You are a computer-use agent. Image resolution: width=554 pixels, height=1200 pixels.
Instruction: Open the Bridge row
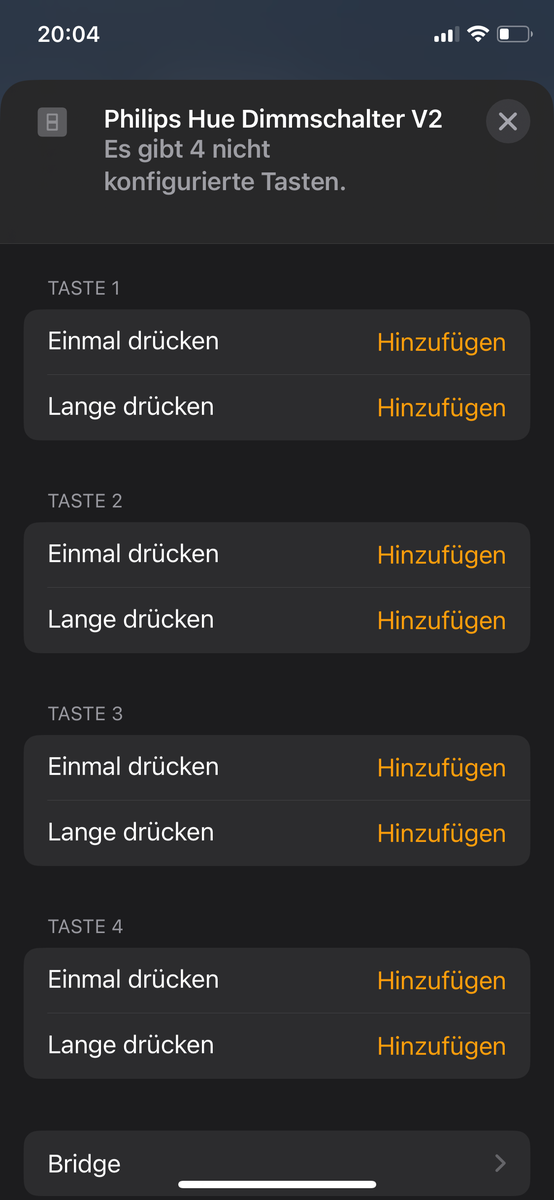coord(277,1164)
